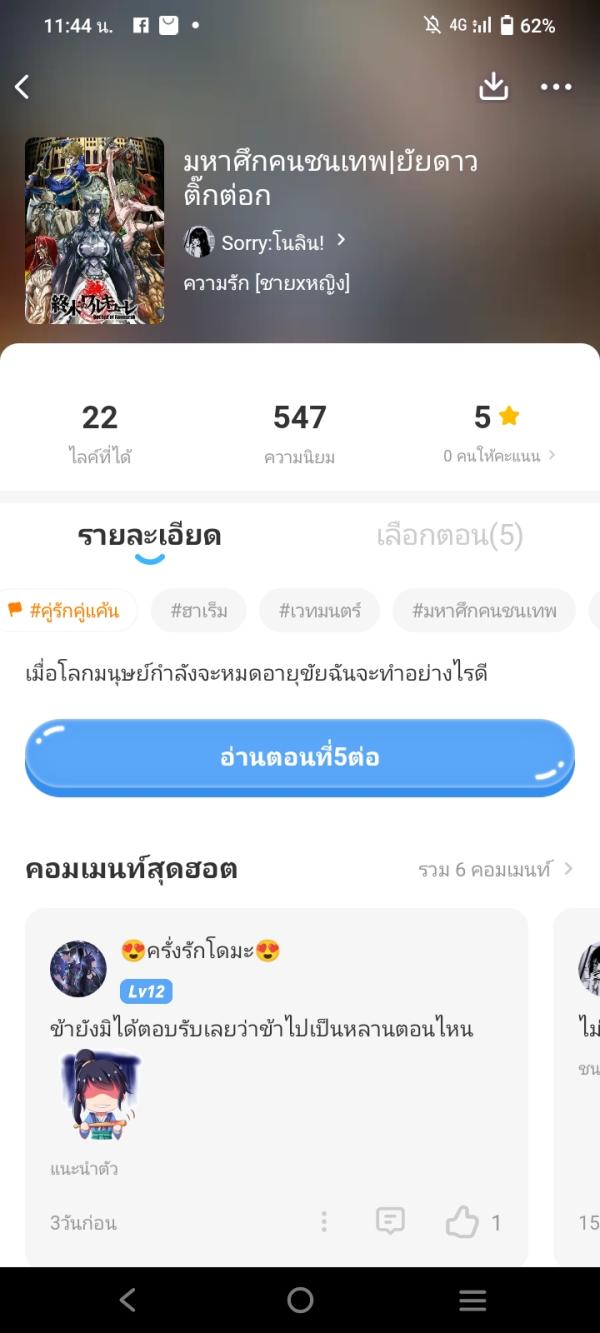The height and width of the screenshot is (1333, 600).
Task: Reply to the comment by ครั่งรักโดมะ
Action: point(390,1221)
